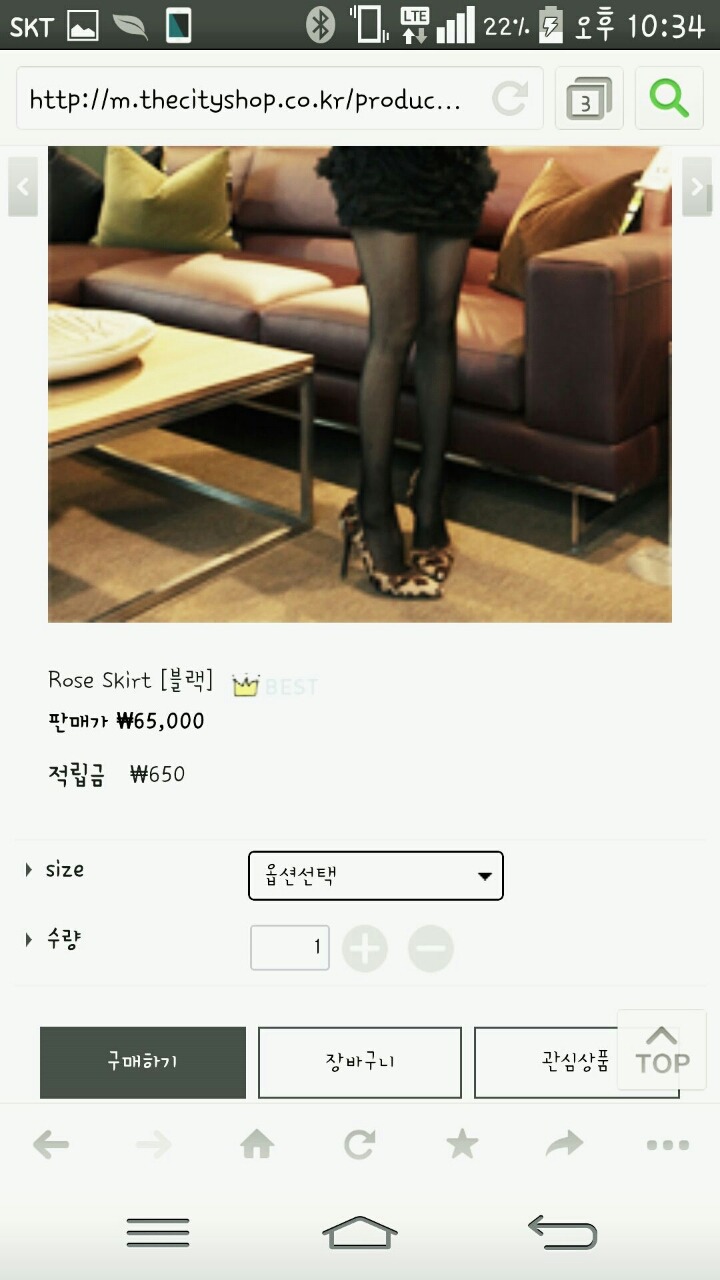Bookmark this page with star
This screenshot has height=1280, width=720.
[x=462, y=1145]
